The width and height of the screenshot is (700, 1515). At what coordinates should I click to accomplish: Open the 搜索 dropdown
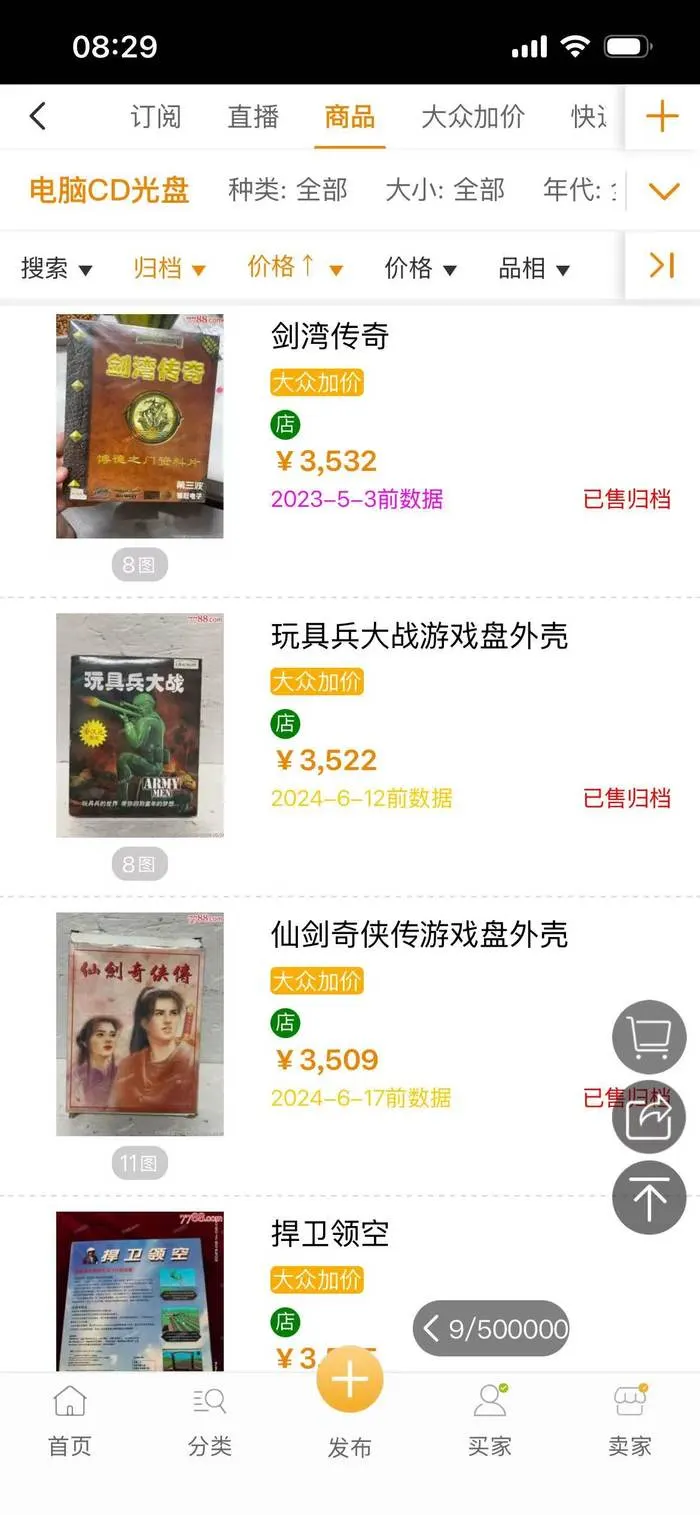56,268
